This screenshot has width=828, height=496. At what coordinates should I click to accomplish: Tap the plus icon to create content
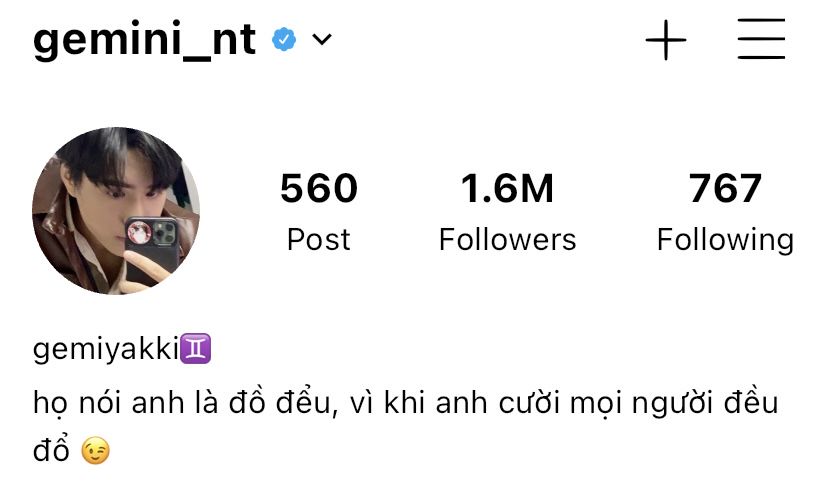pyautogui.click(x=665, y=41)
